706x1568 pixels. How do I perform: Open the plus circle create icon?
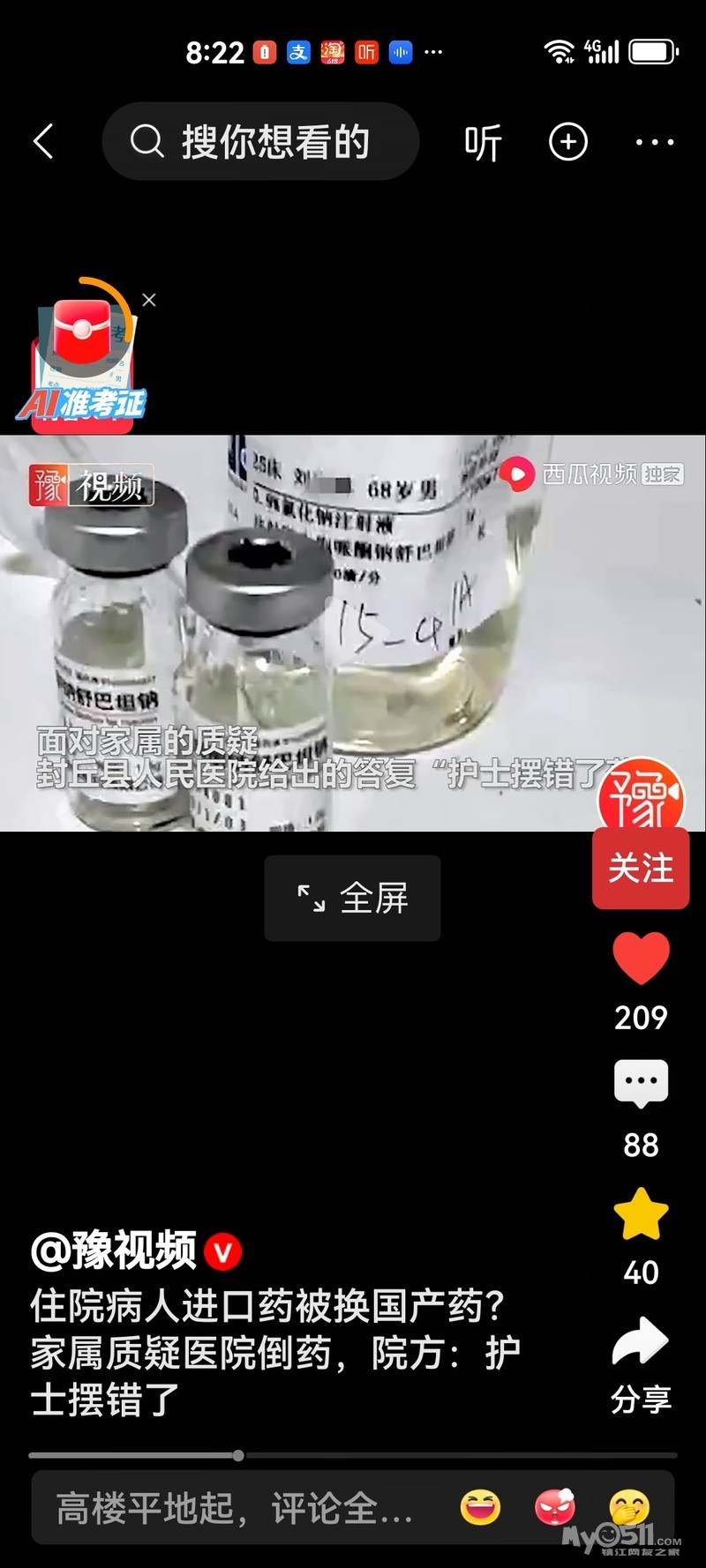click(x=568, y=142)
